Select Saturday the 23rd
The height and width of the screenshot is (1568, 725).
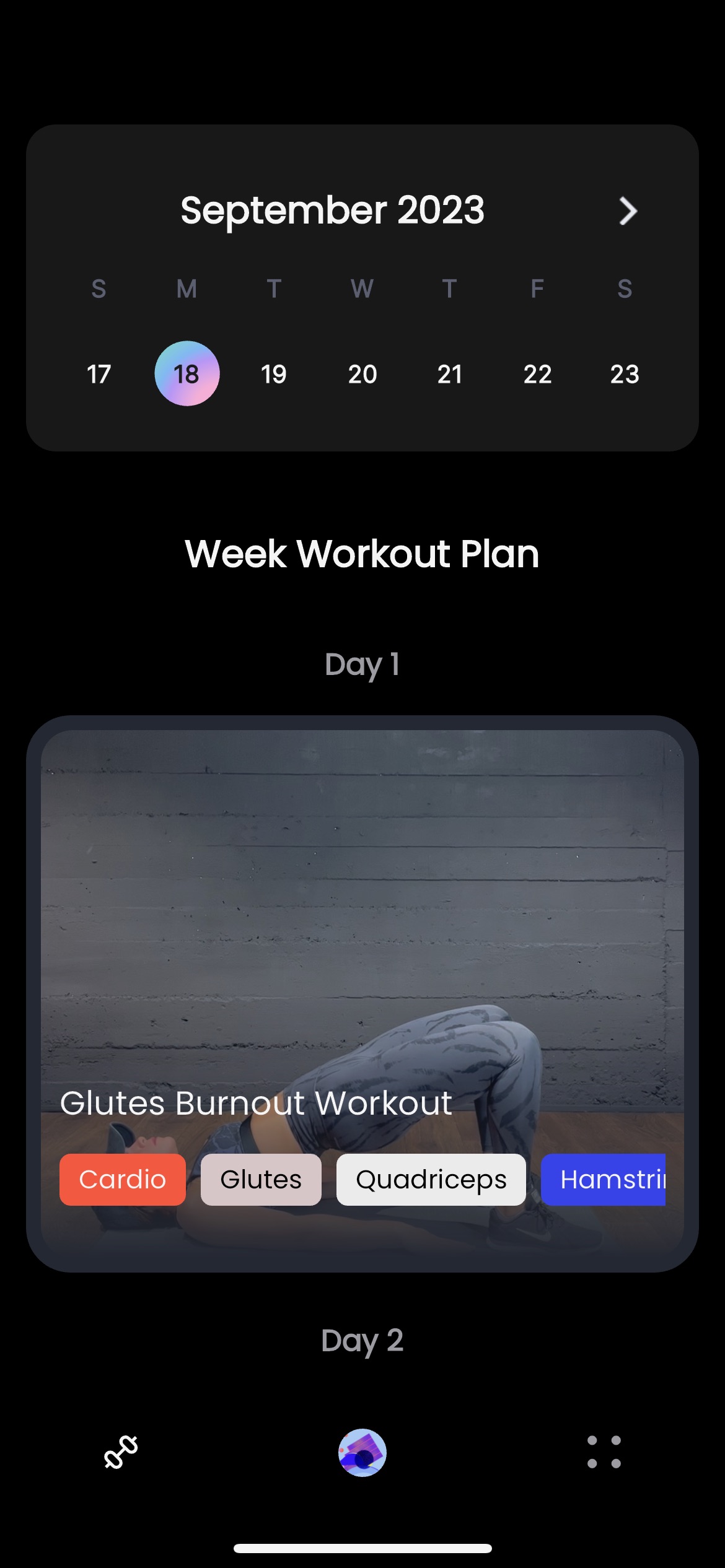click(625, 374)
